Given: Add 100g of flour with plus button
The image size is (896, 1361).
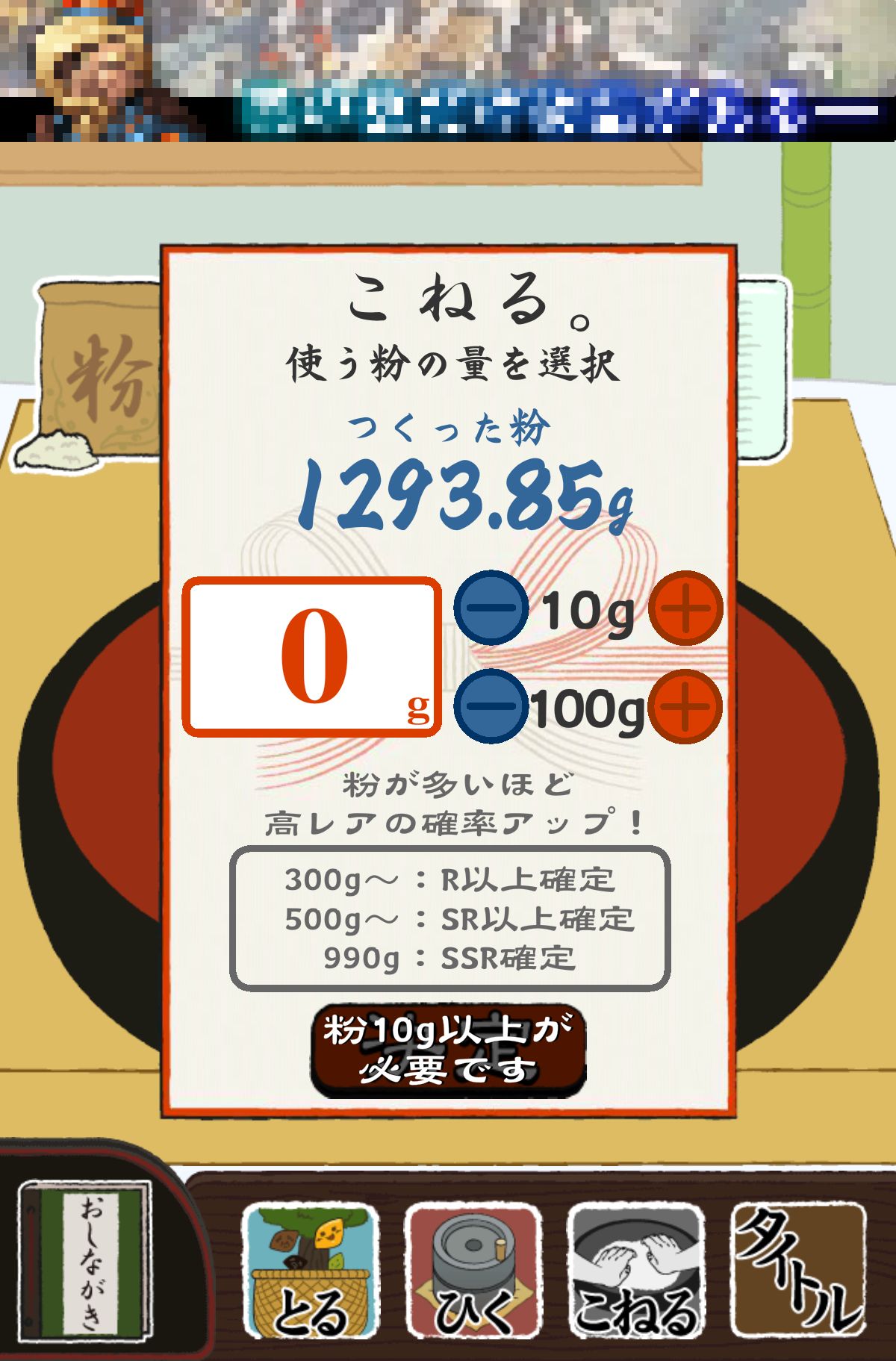Looking at the screenshot, I should [685, 706].
